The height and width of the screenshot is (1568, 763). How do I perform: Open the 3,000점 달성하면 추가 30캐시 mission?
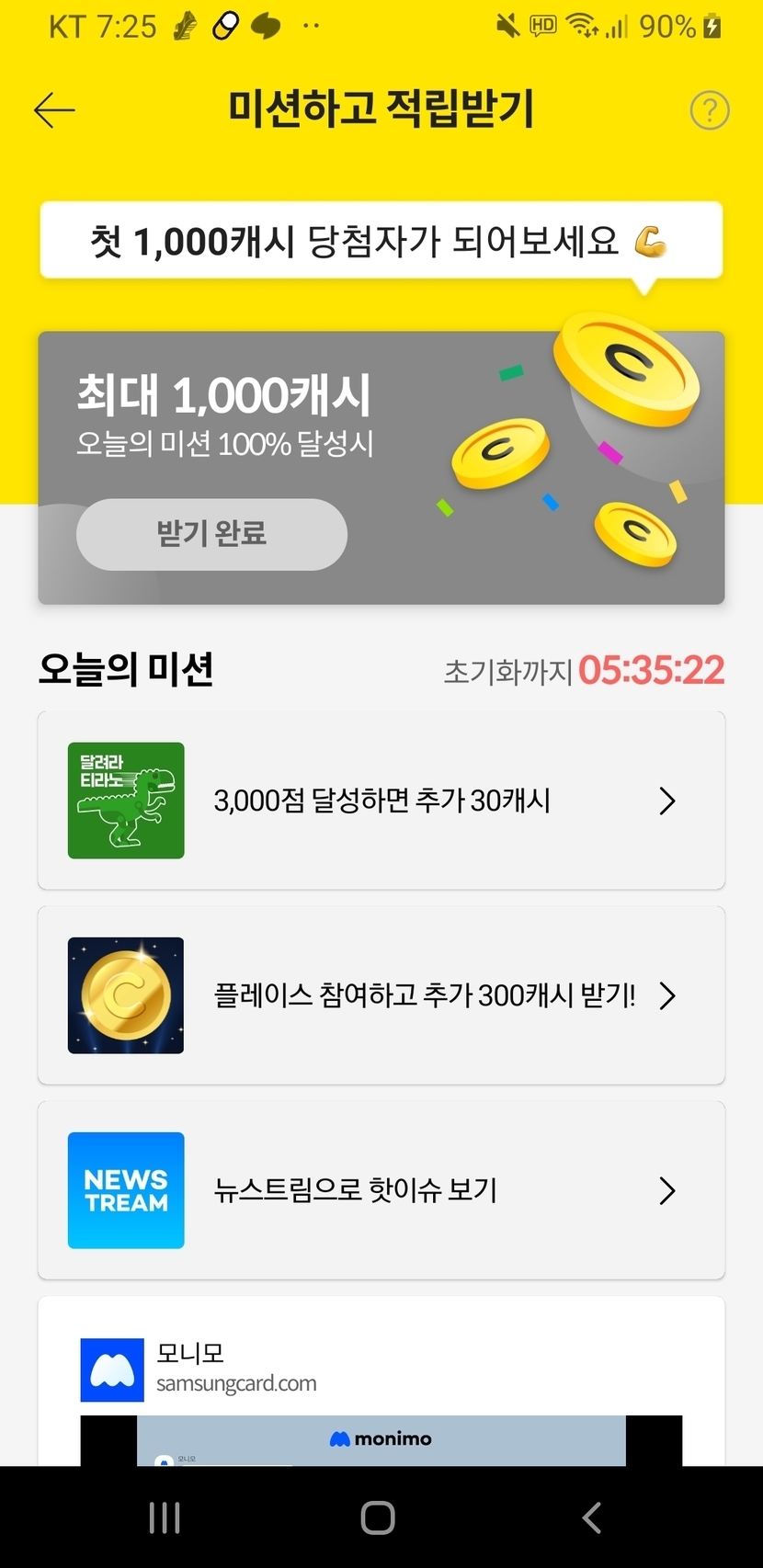[x=381, y=801]
